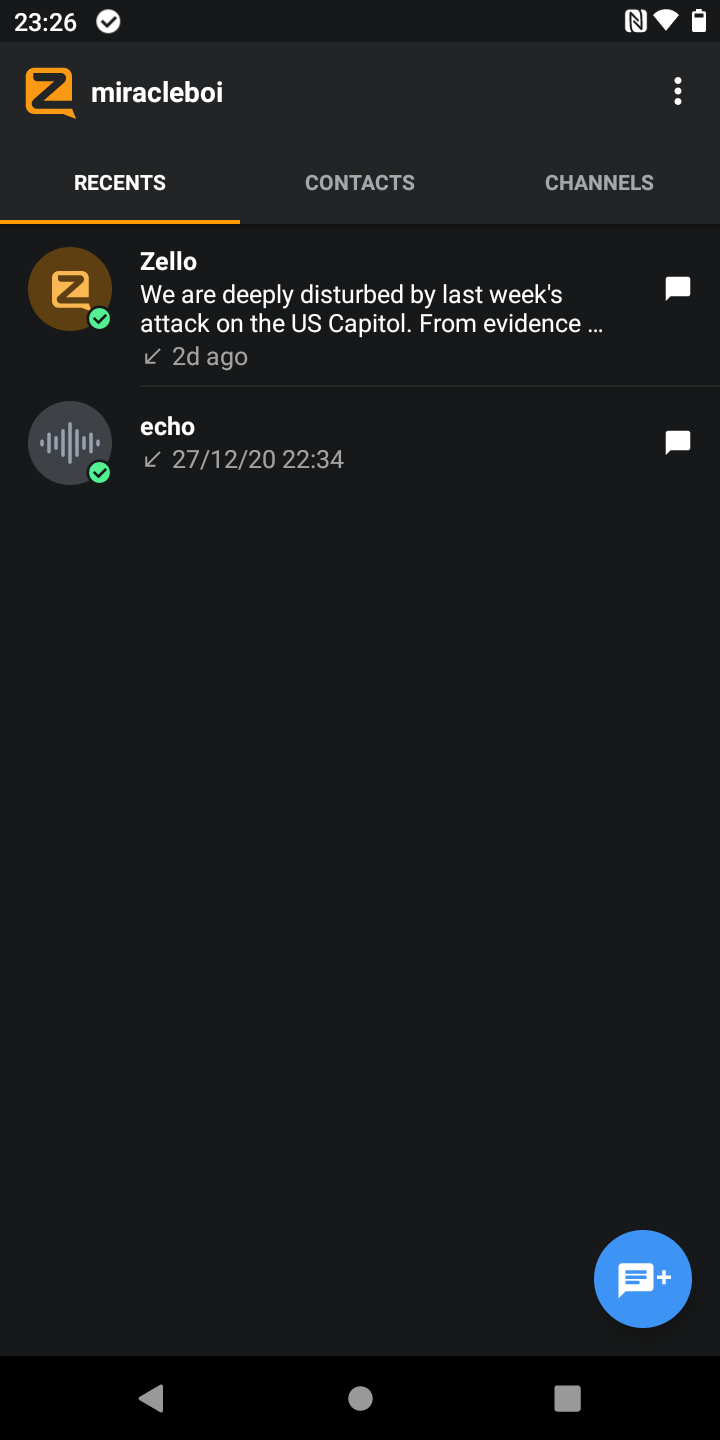Screen dimensions: 720x1440
Task: Go back using the system back button
Action: (x=151, y=1398)
